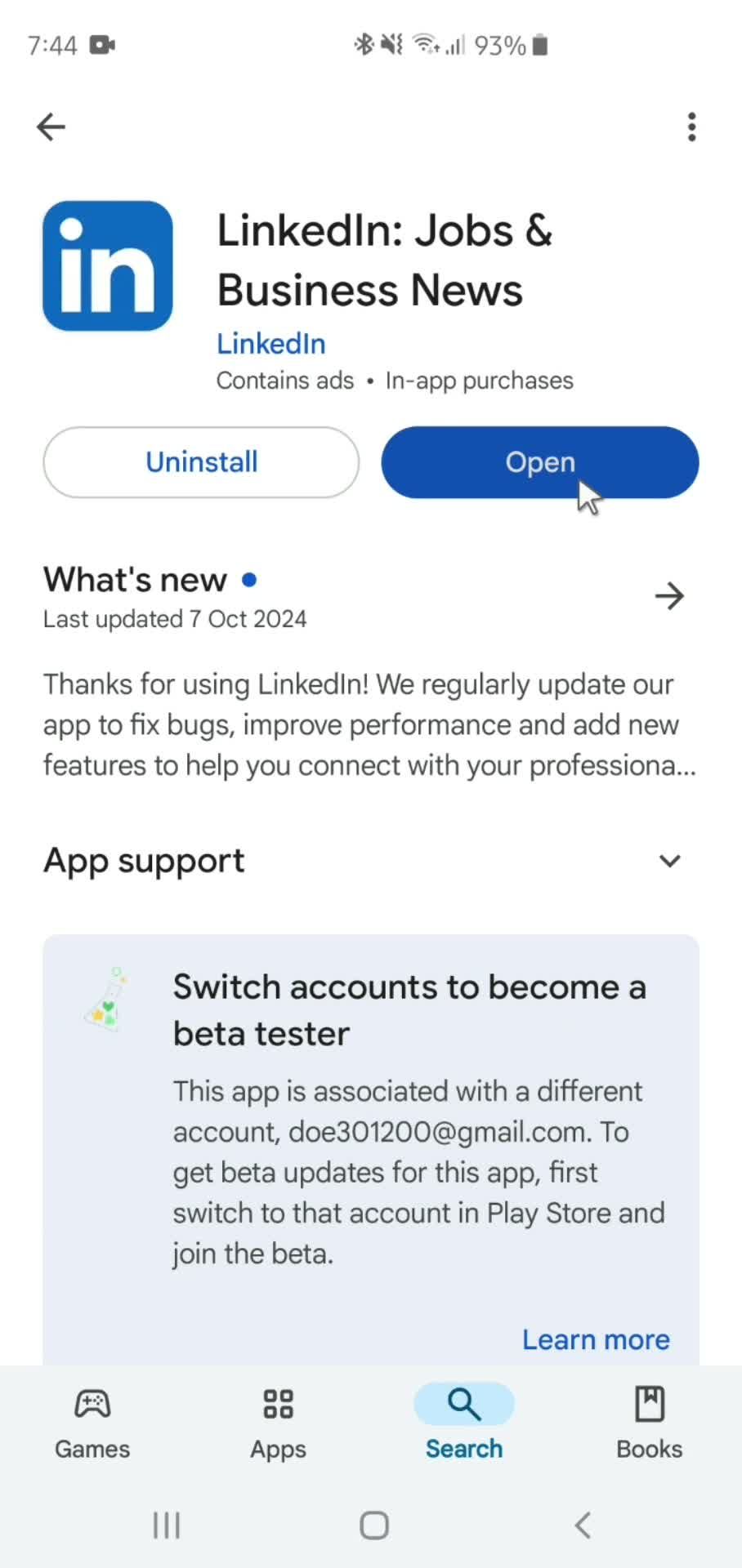Open the three-dot overflow menu
The height and width of the screenshot is (1568, 742).
[691, 127]
